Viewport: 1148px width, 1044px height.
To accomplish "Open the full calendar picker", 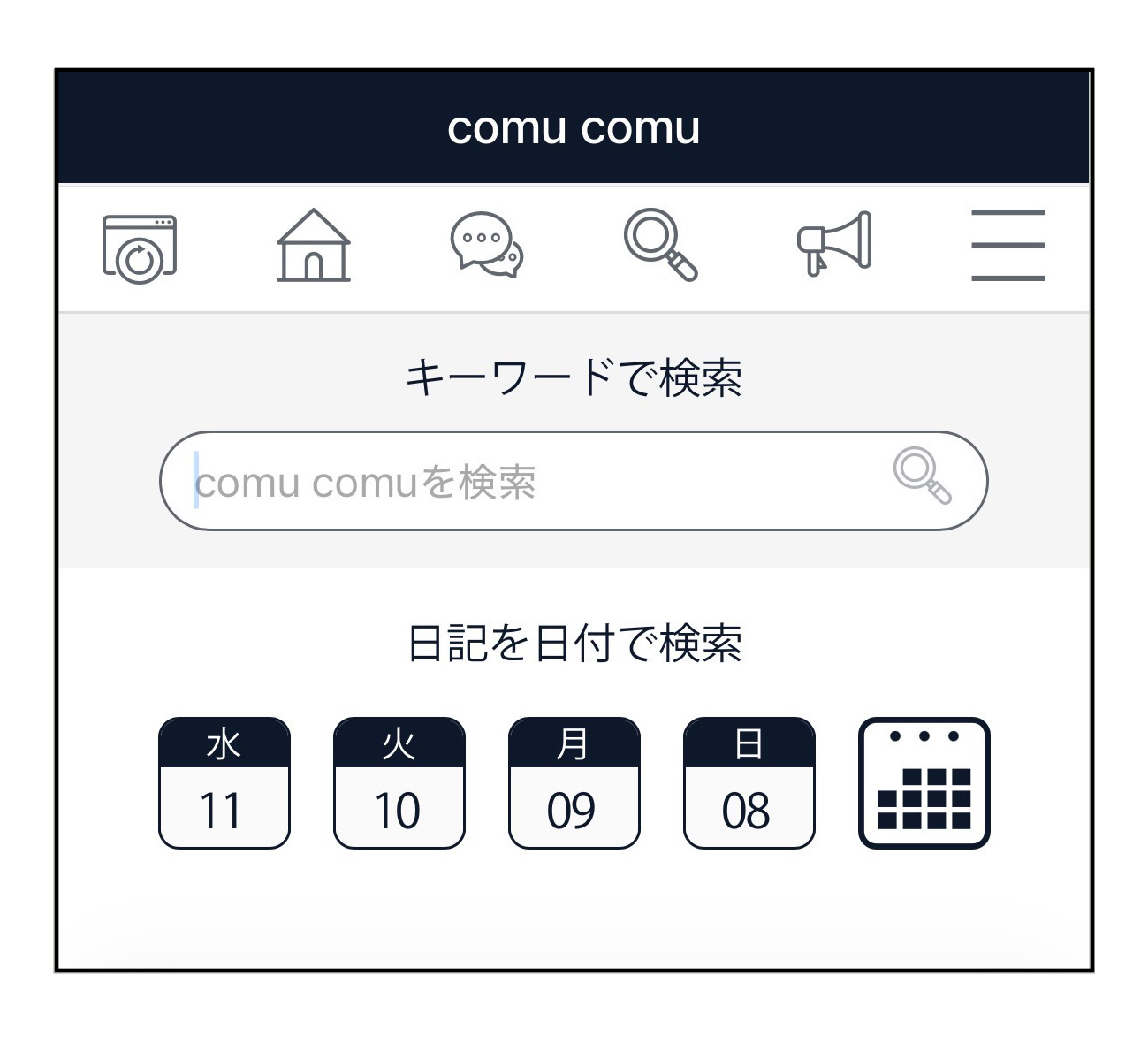I will [x=924, y=783].
